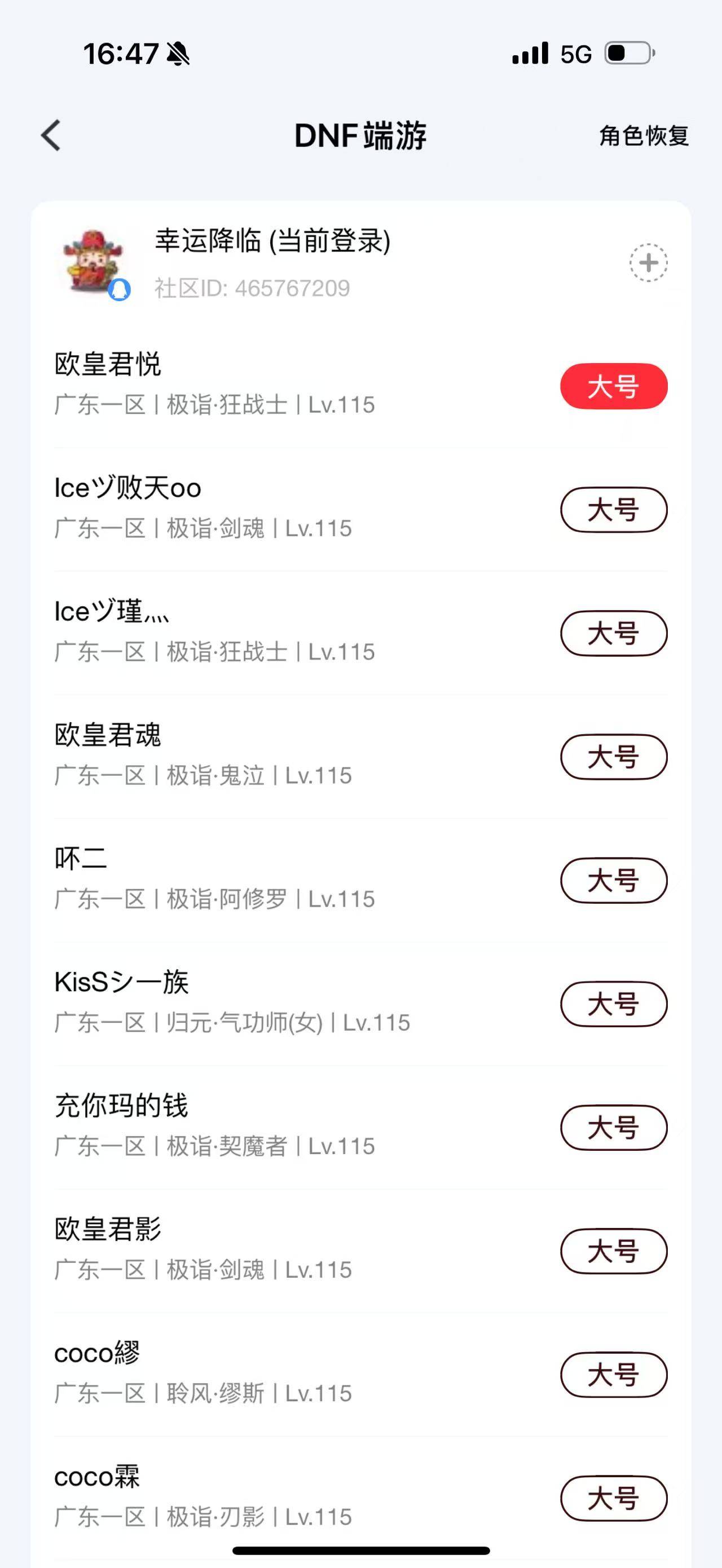The width and height of the screenshot is (722, 1568).
Task: Toggle 大号 for character Iceヅ败天oo
Action: click(613, 511)
